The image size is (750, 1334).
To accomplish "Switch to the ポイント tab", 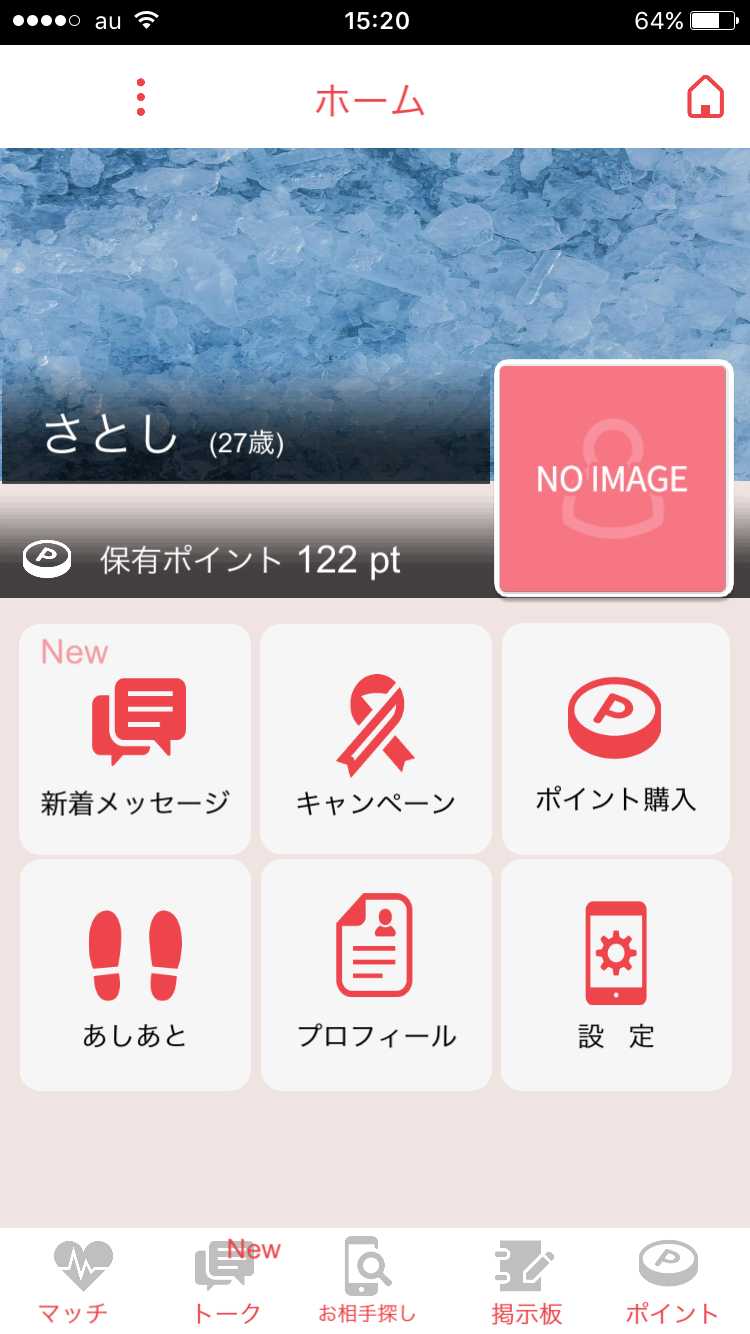I will pyautogui.click(x=670, y=1282).
